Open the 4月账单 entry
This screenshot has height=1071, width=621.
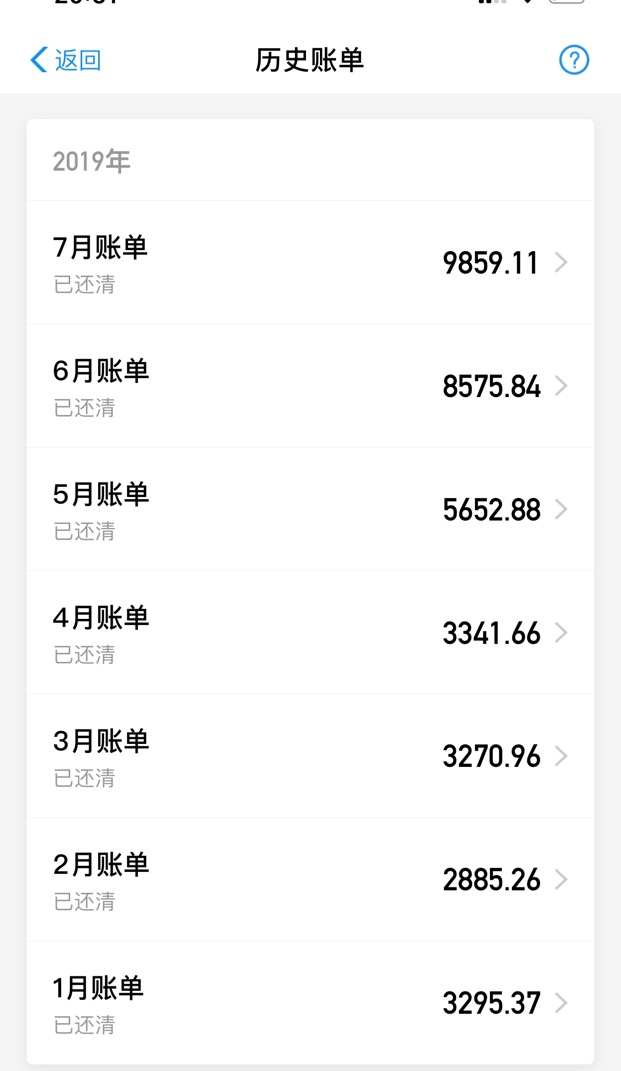[310, 633]
